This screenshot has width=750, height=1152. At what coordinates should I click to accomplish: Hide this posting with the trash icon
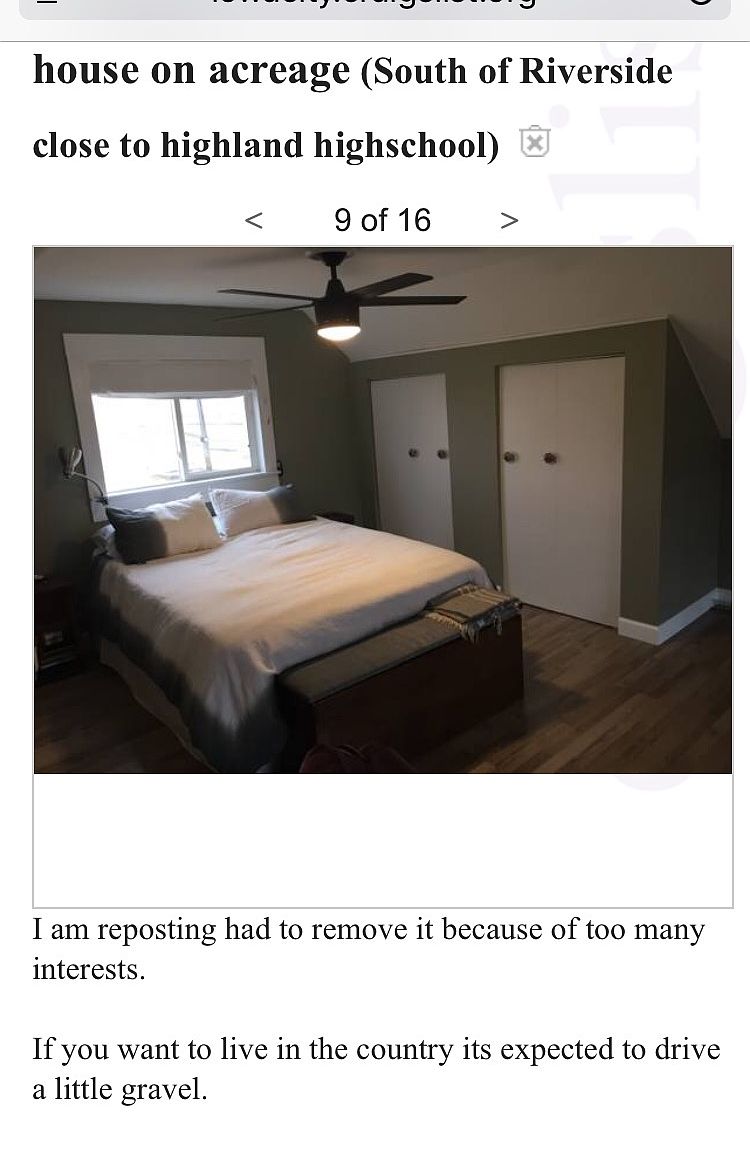(x=535, y=143)
